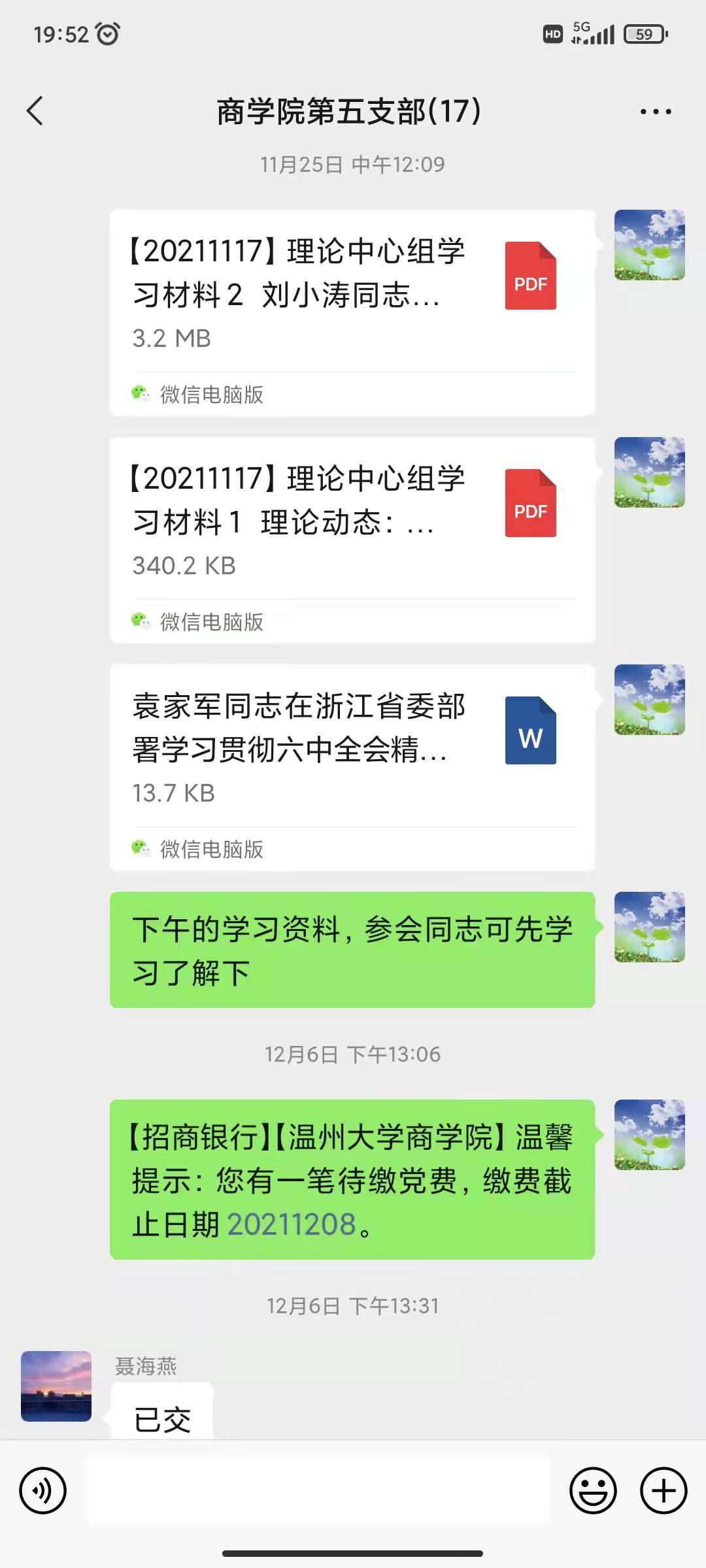Focus the message text field
This screenshot has width=706, height=1568.
click(318, 1491)
